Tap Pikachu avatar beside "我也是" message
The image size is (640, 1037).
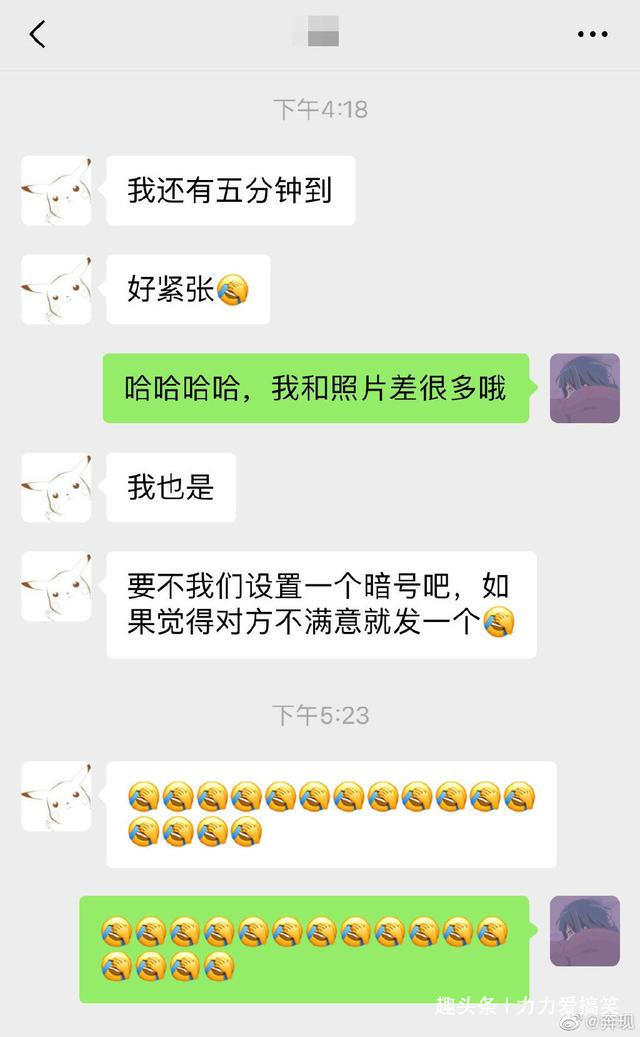56,487
